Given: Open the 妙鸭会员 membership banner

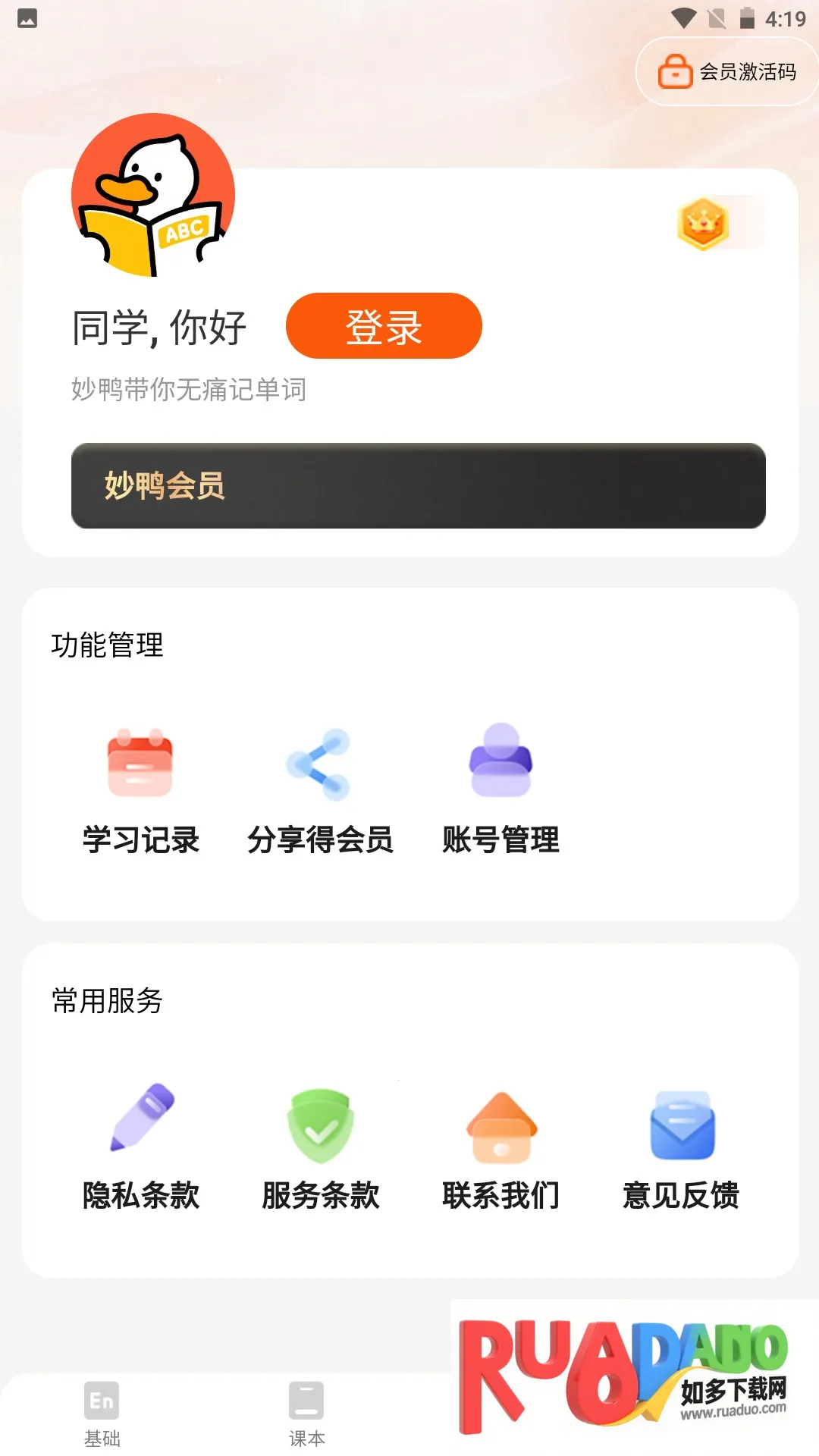Looking at the screenshot, I should coord(418,485).
